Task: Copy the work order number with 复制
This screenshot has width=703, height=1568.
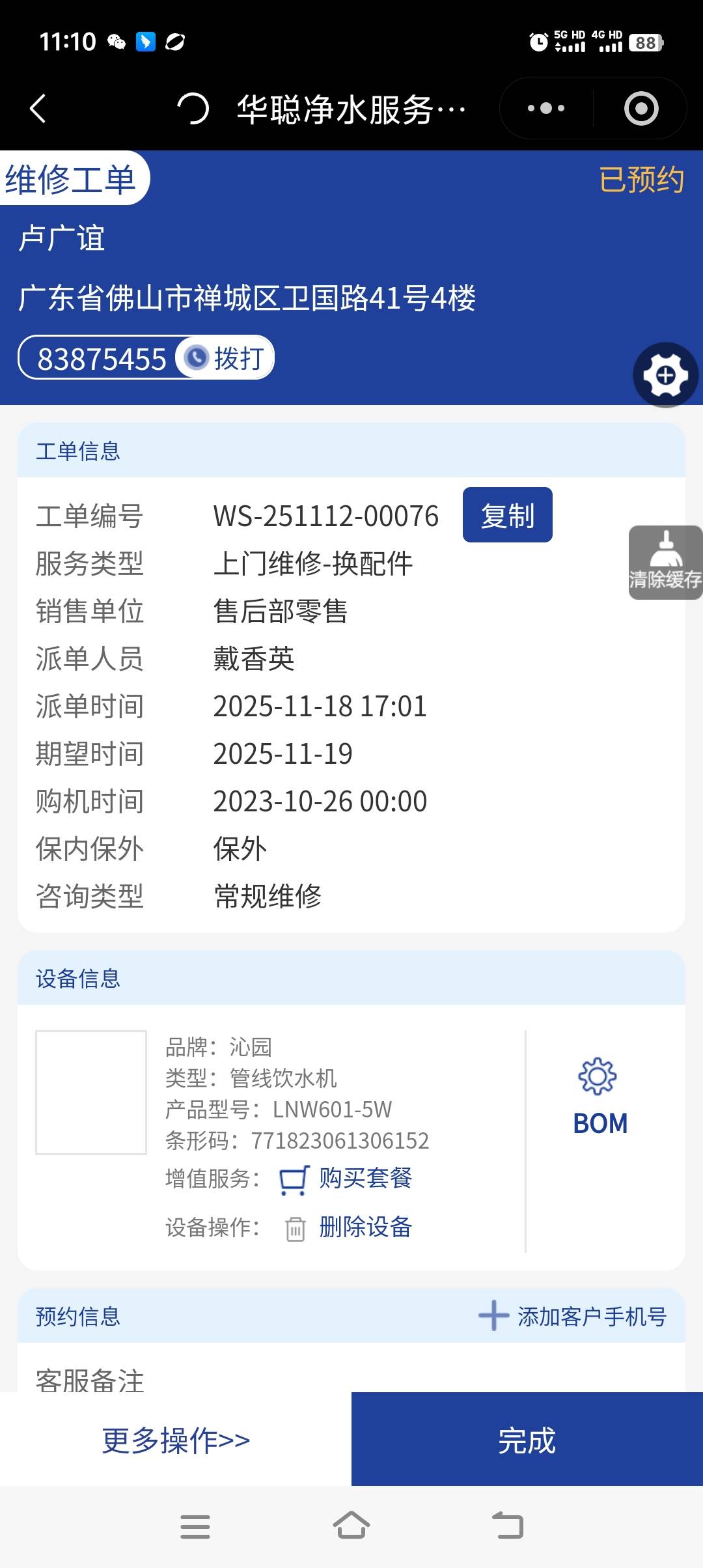Action: [x=507, y=515]
